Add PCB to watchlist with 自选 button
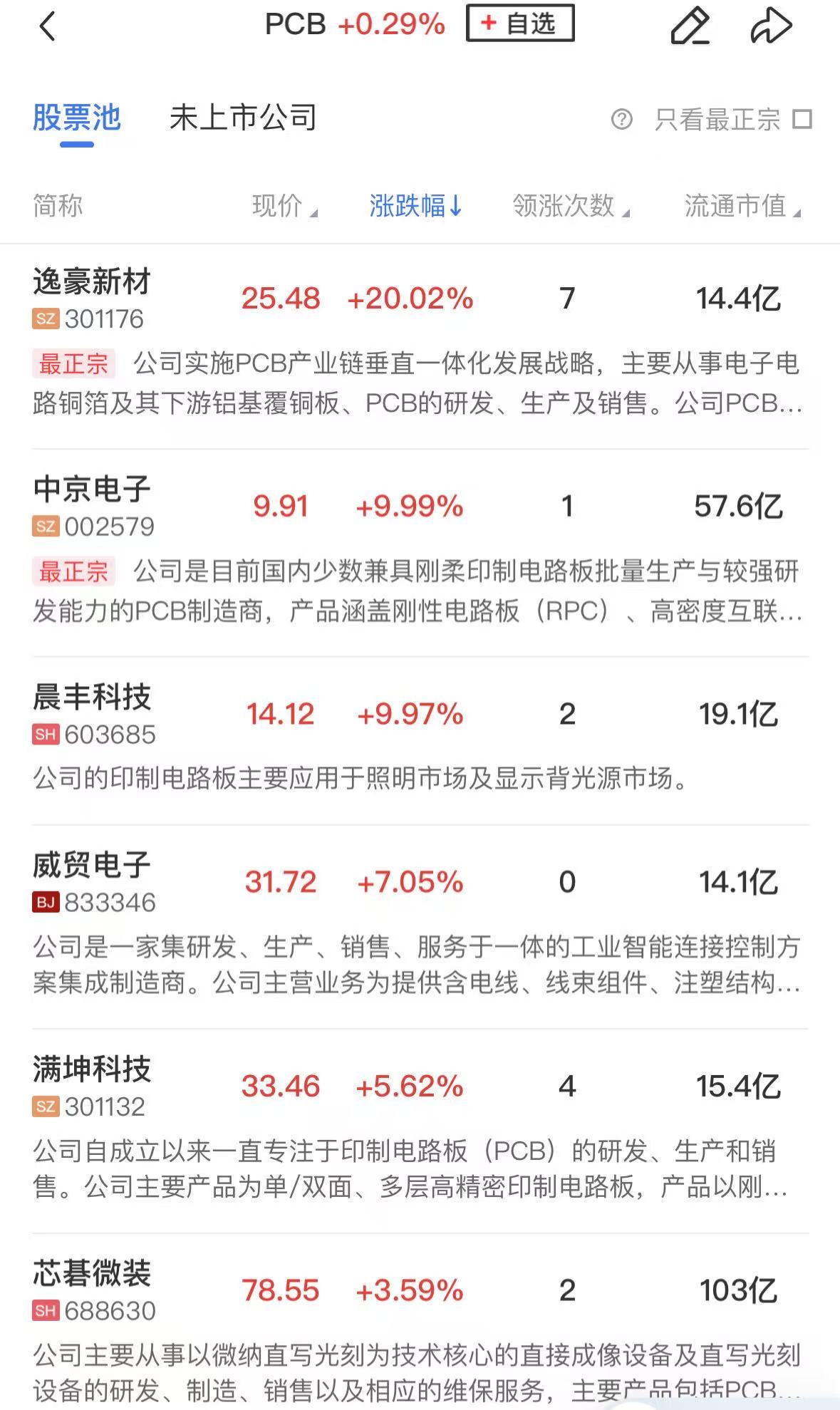840x1410 pixels. [520, 24]
